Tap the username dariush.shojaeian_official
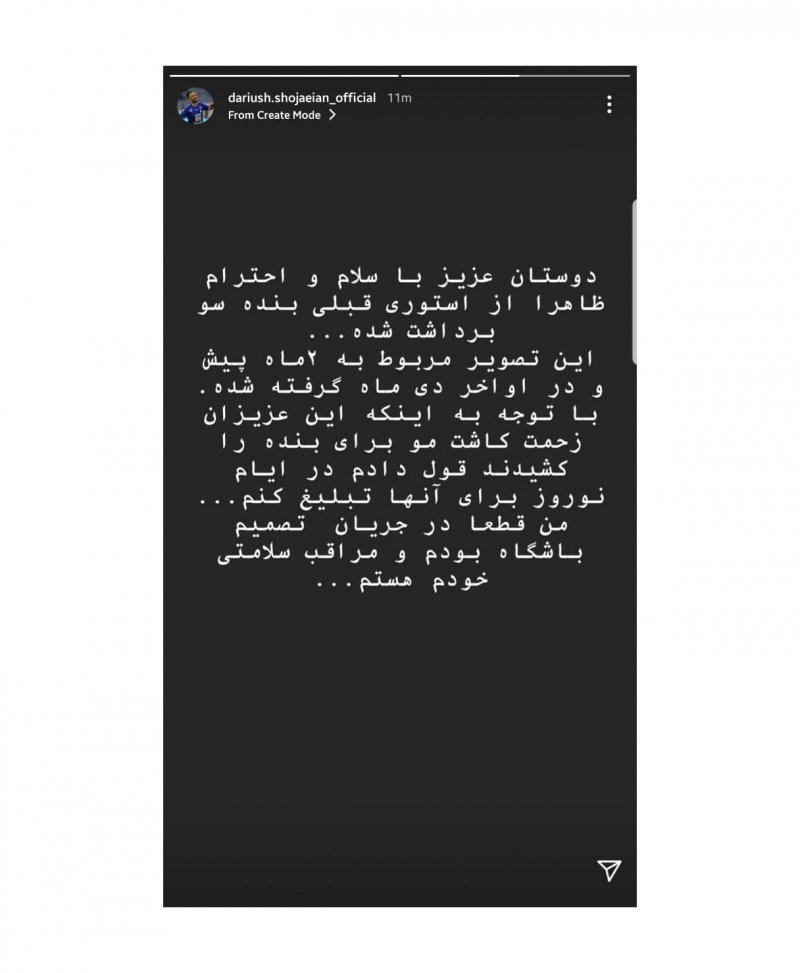Screen dimensions: 800x973 click(301, 98)
